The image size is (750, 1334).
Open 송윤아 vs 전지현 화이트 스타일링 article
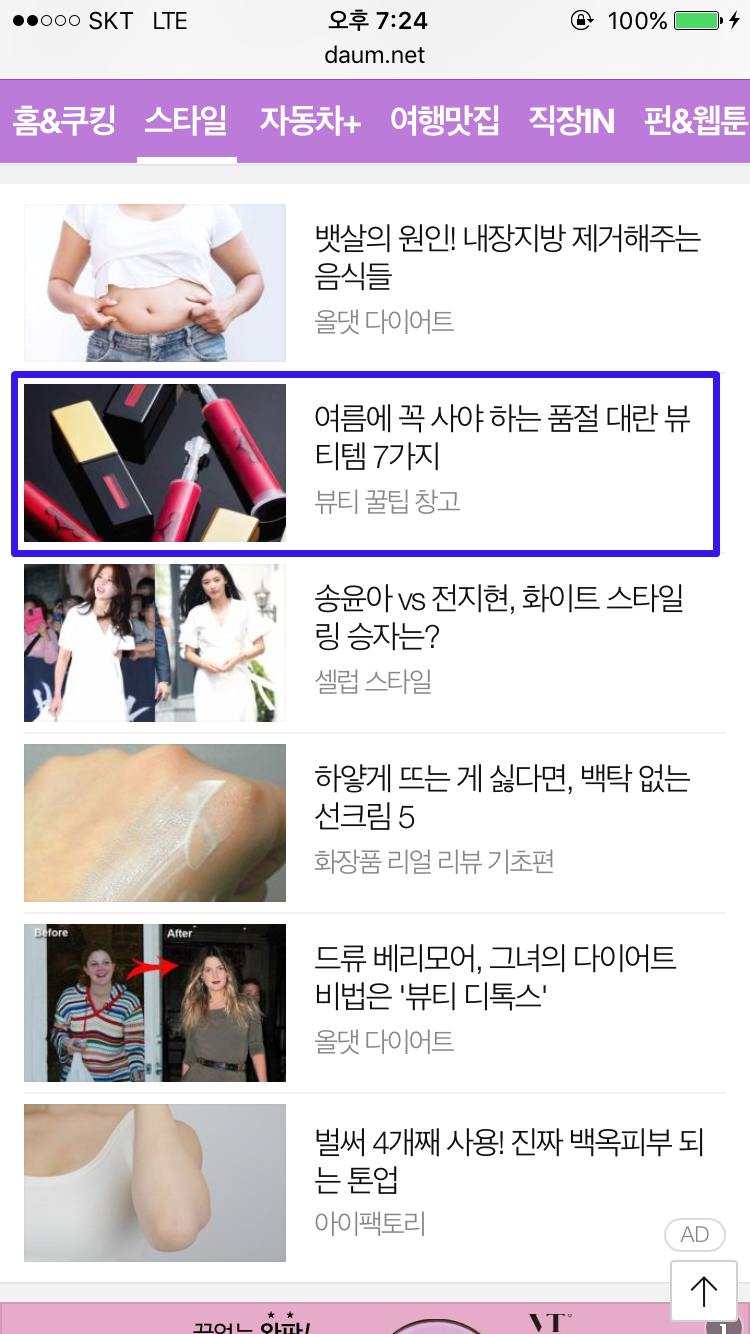tap(498, 618)
